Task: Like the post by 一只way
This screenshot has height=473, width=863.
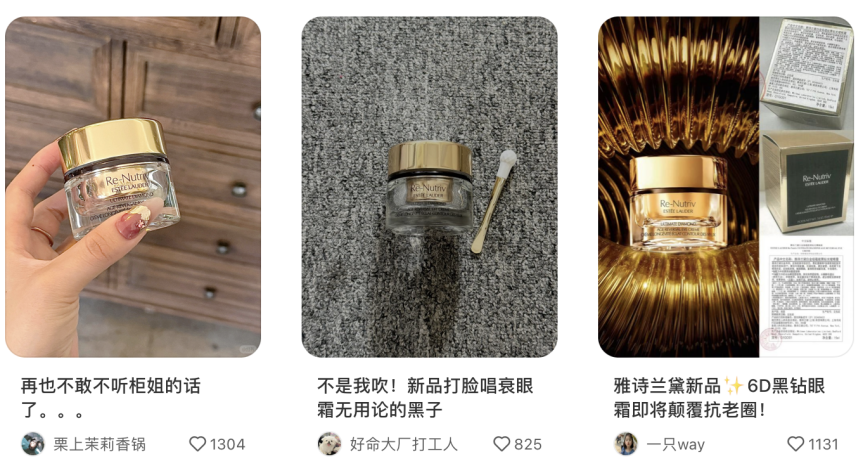Action: coord(796,444)
